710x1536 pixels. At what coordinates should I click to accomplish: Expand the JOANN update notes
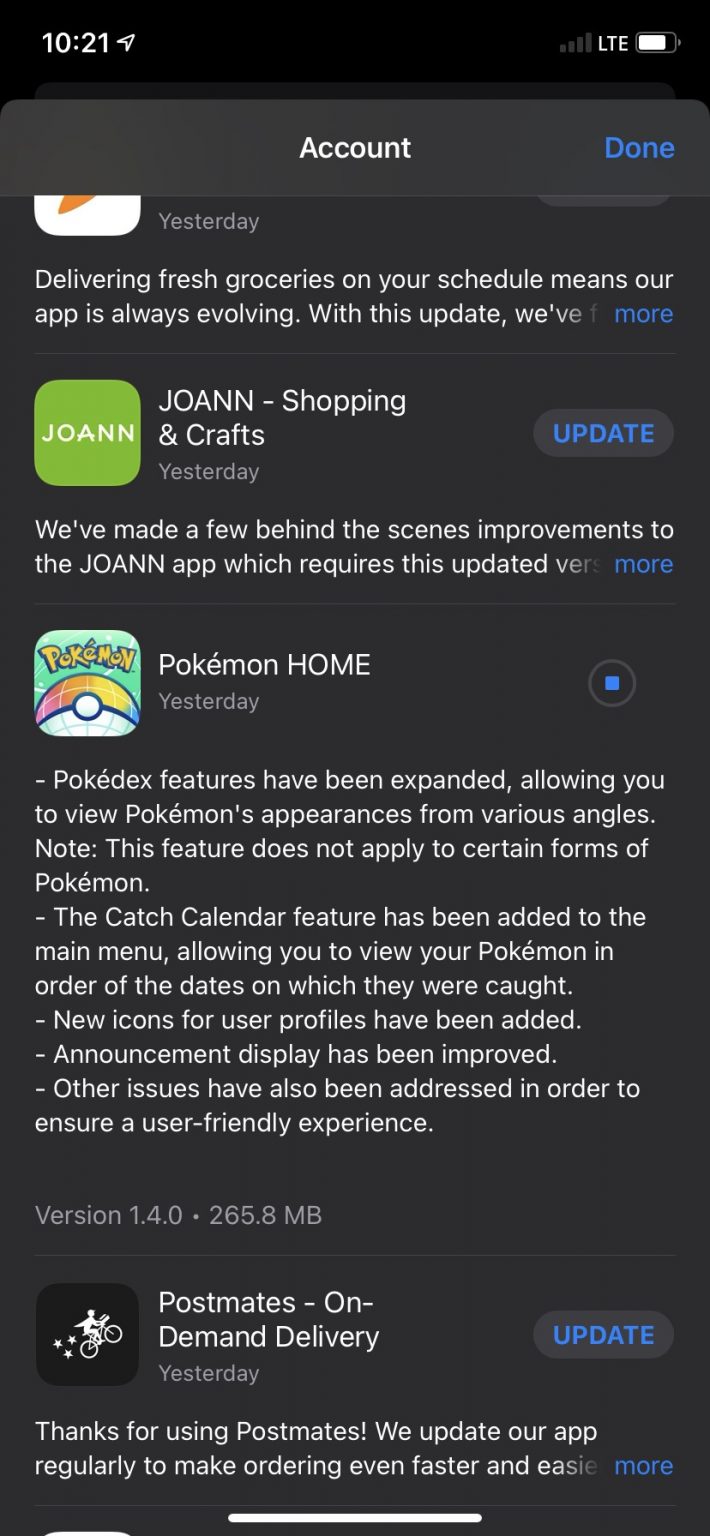pos(643,564)
